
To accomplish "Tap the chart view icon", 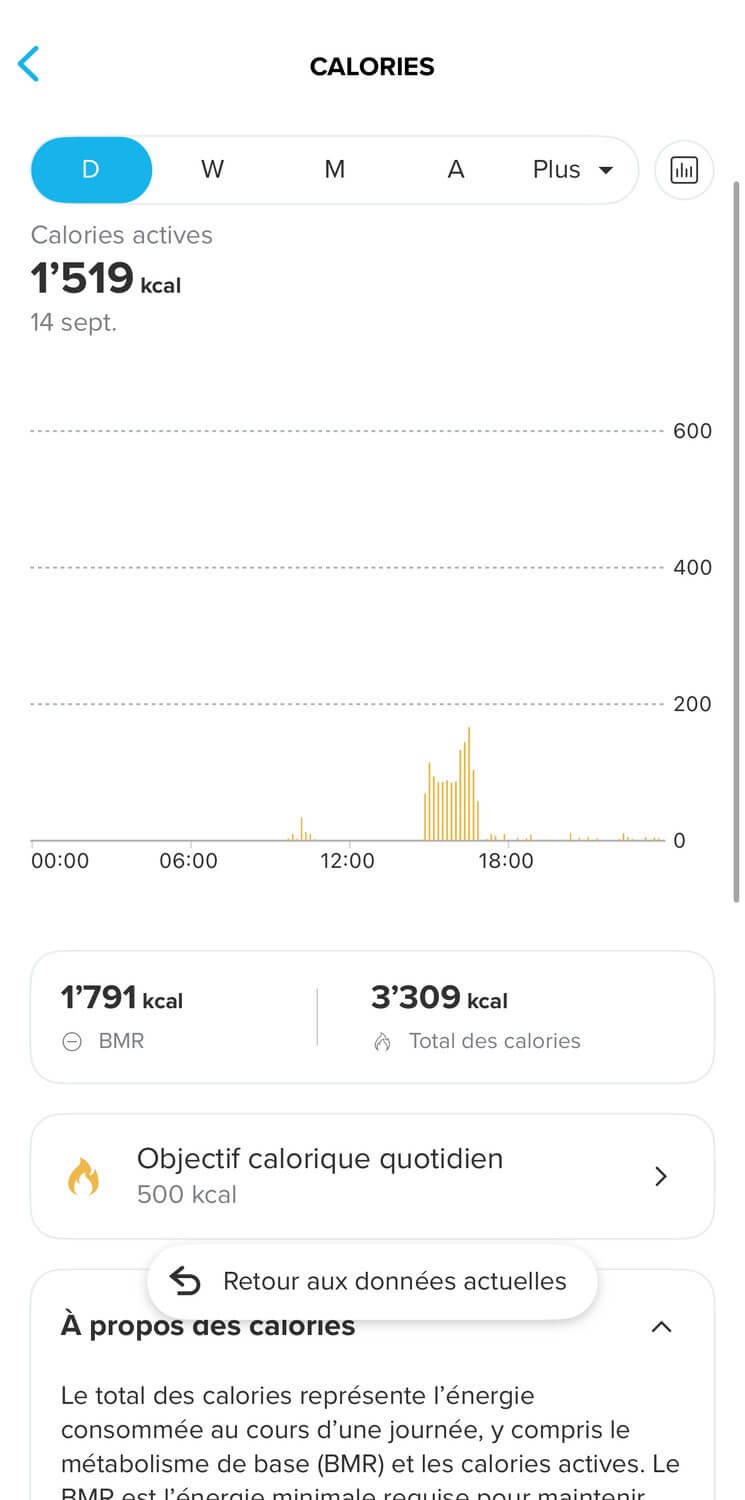I will coord(684,170).
